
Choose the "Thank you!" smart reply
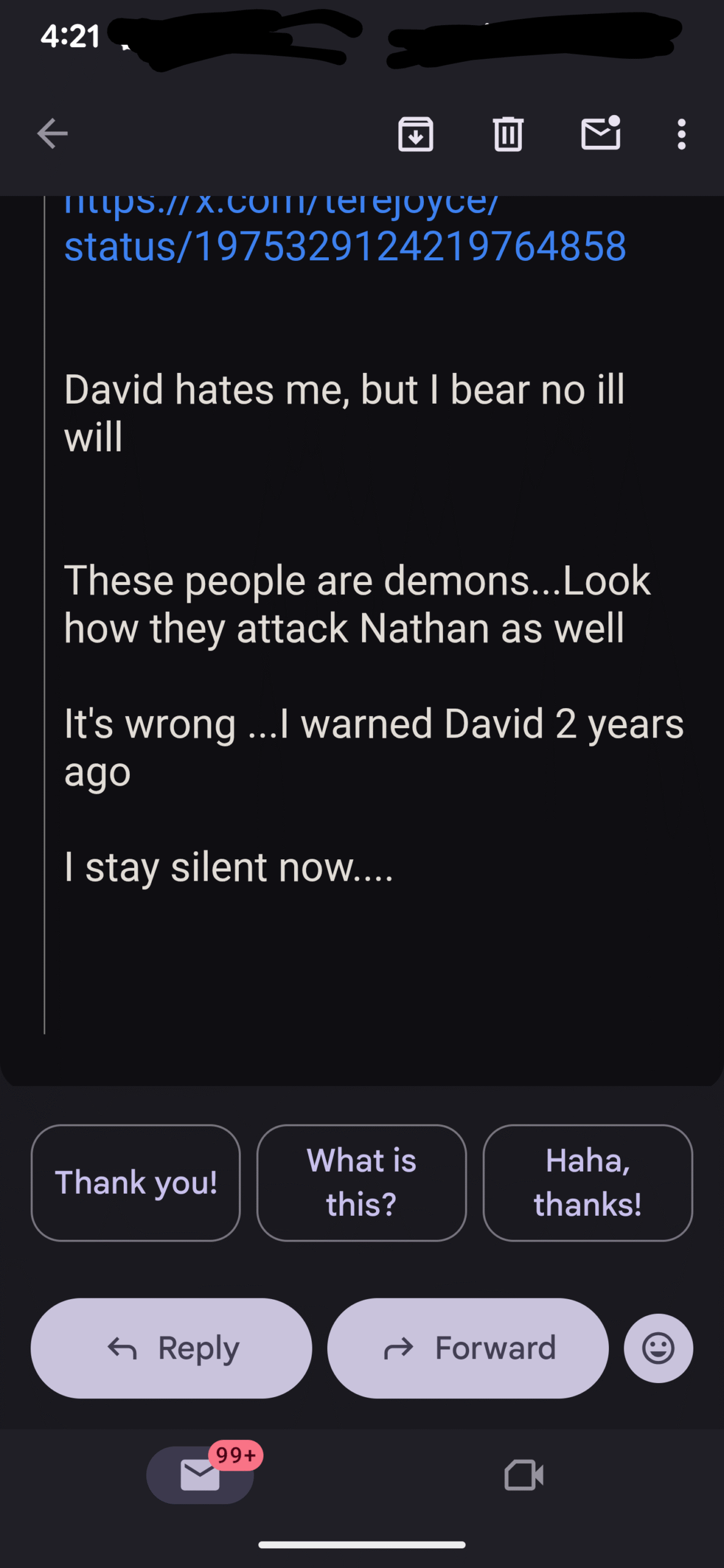[x=135, y=1183]
